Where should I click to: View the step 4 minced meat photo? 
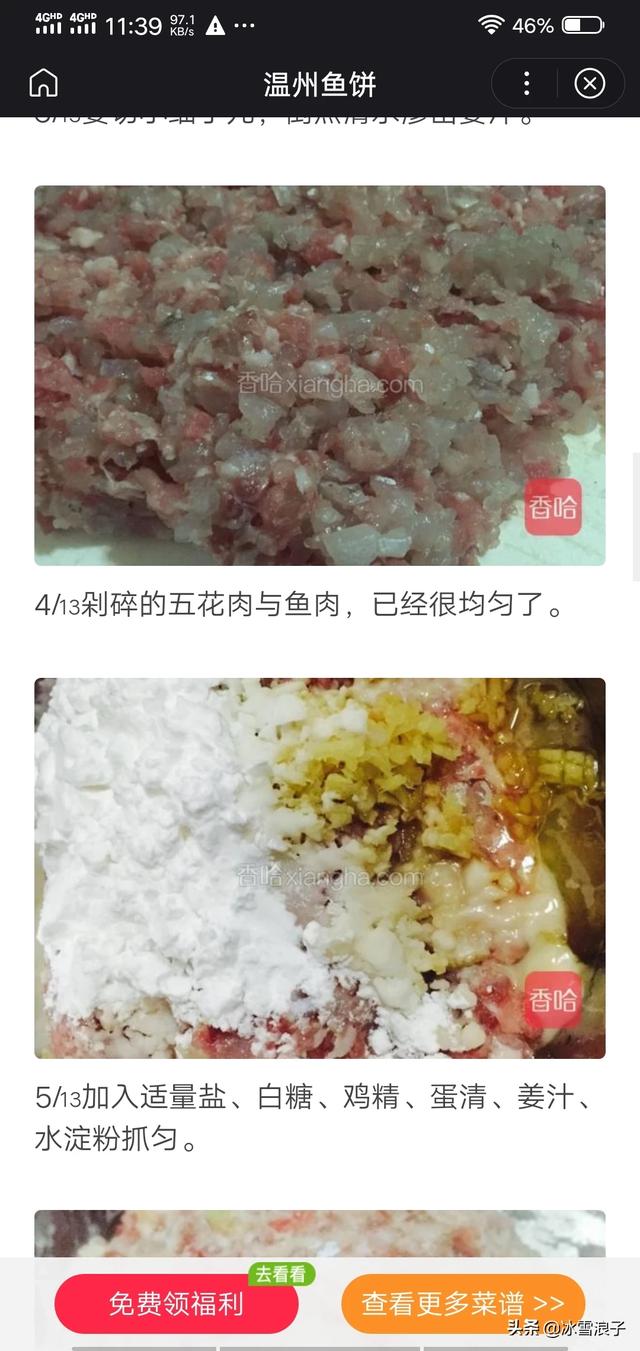tap(320, 375)
